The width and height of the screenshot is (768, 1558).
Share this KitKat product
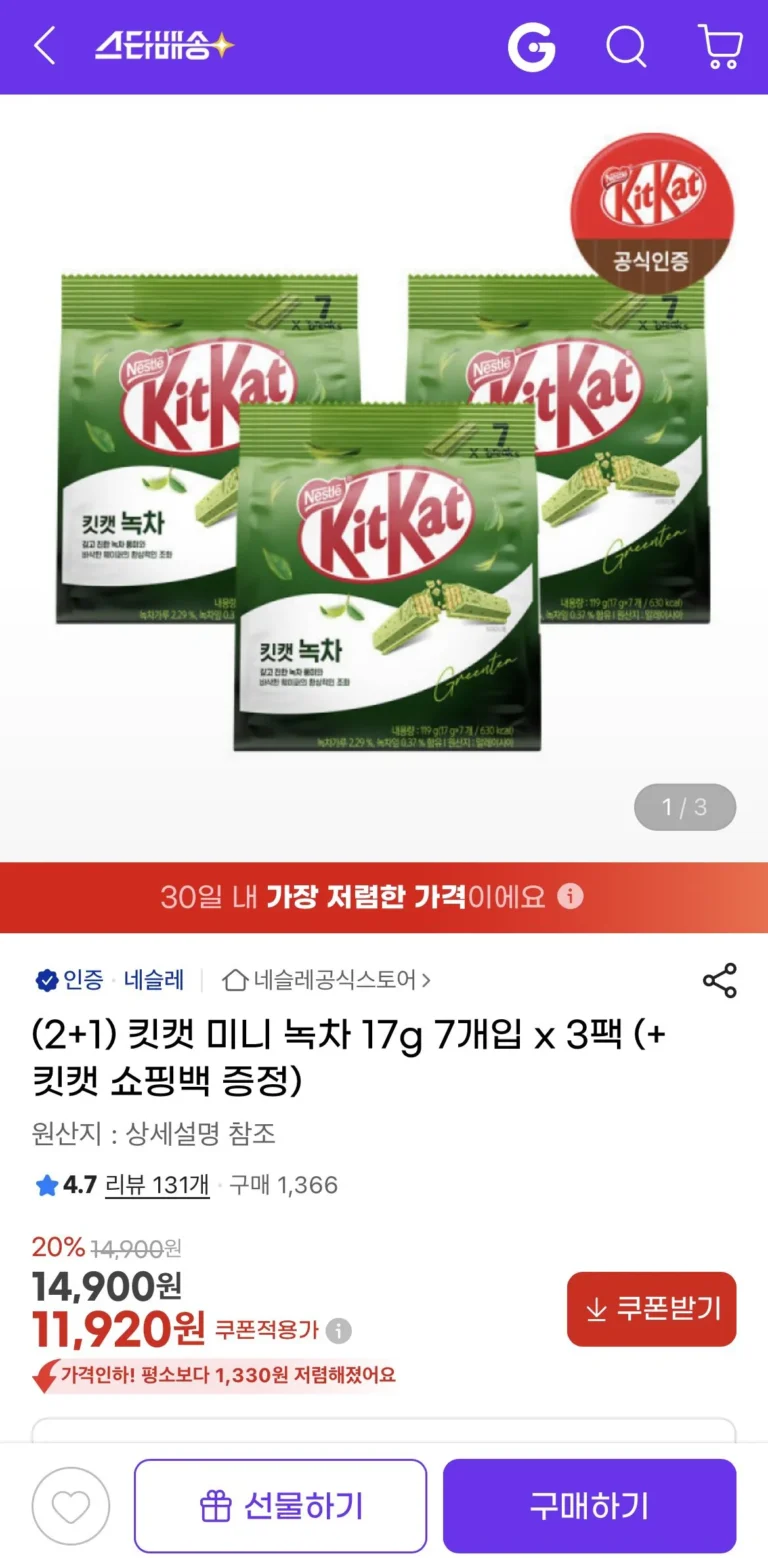pyautogui.click(x=719, y=981)
